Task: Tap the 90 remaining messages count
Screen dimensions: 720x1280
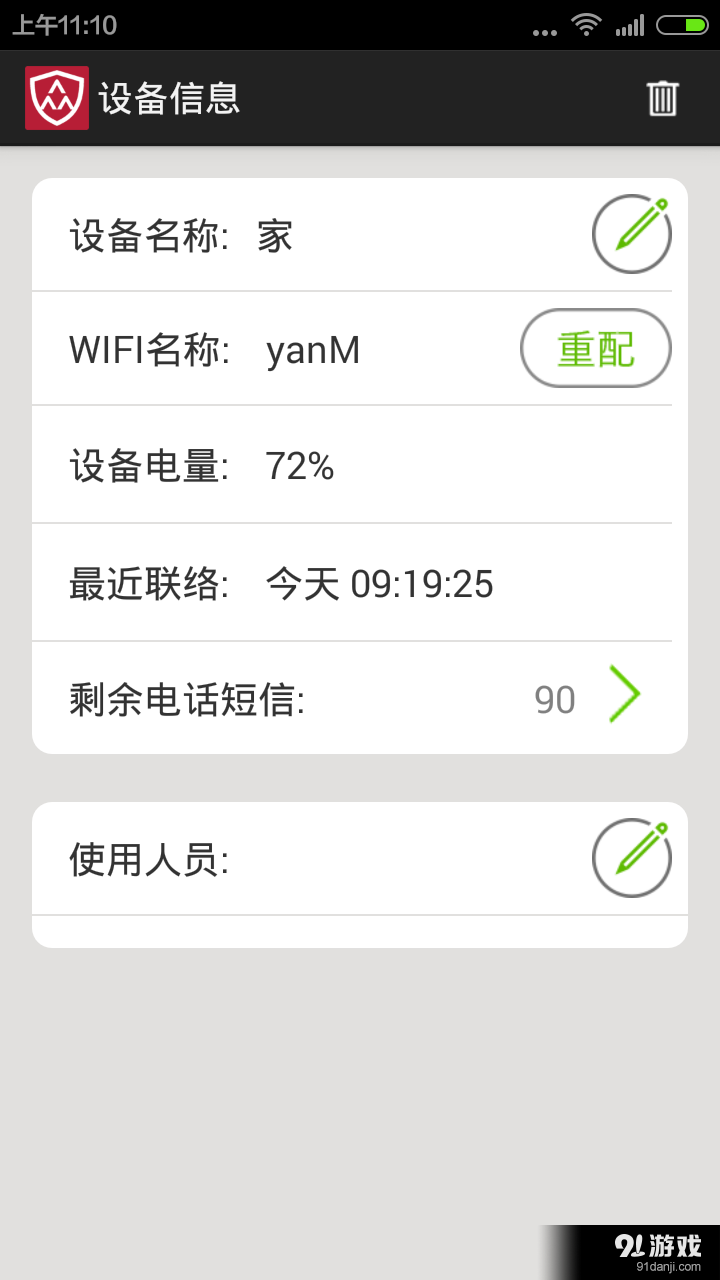Action: [x=553, y=699]
